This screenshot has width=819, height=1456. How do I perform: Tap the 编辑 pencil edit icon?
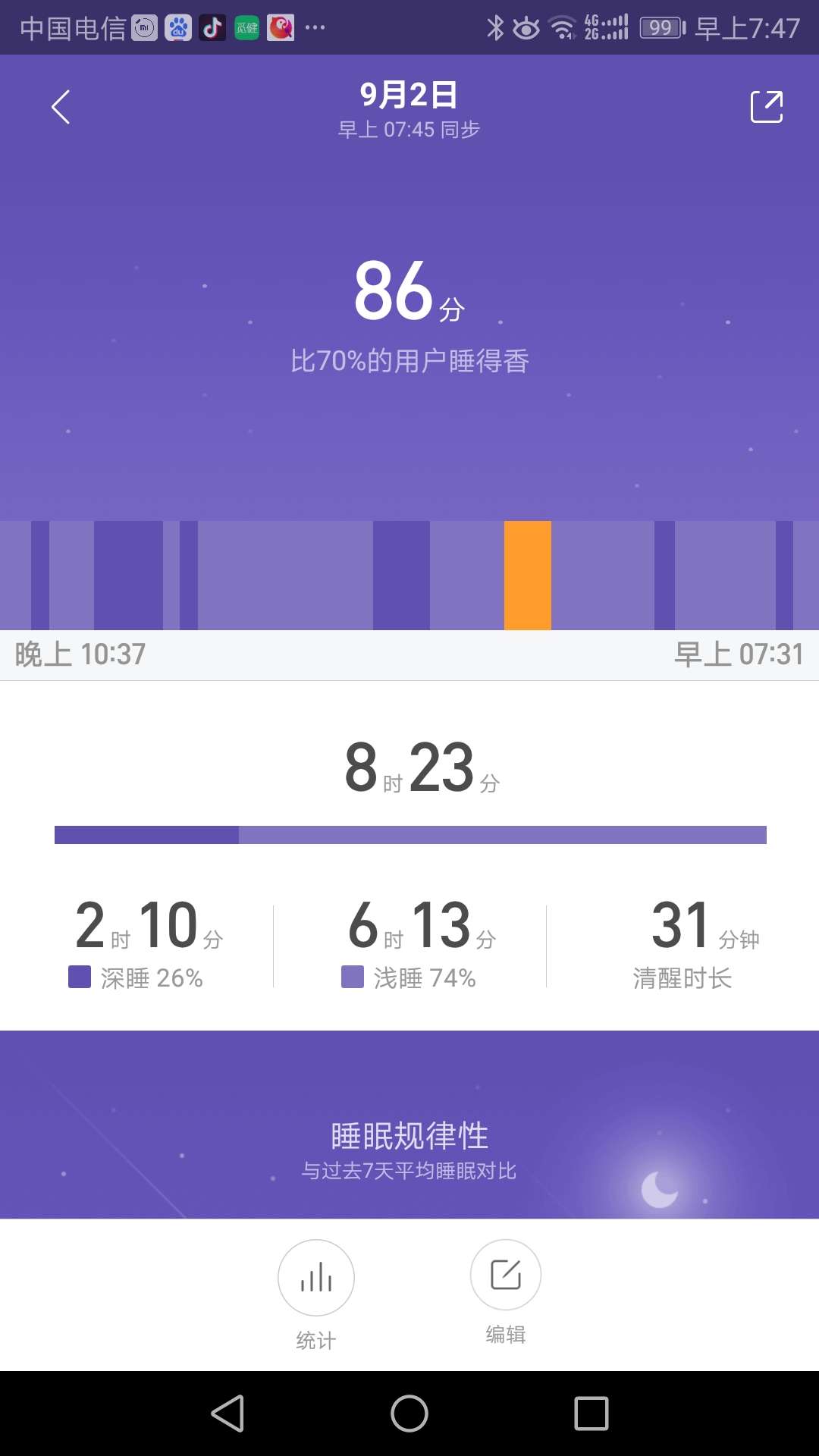[506, 1277]
